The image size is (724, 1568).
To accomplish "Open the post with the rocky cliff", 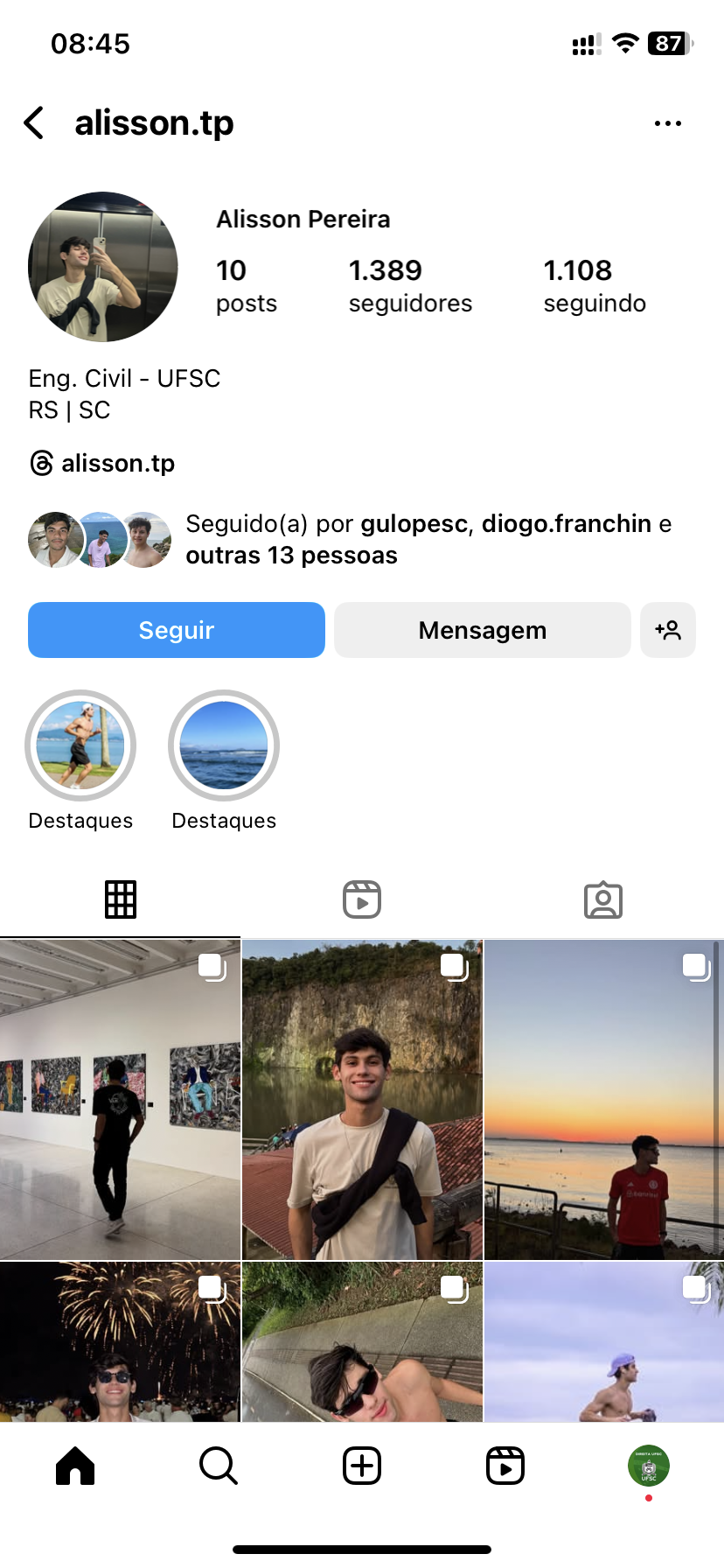I will point(362,1100).
